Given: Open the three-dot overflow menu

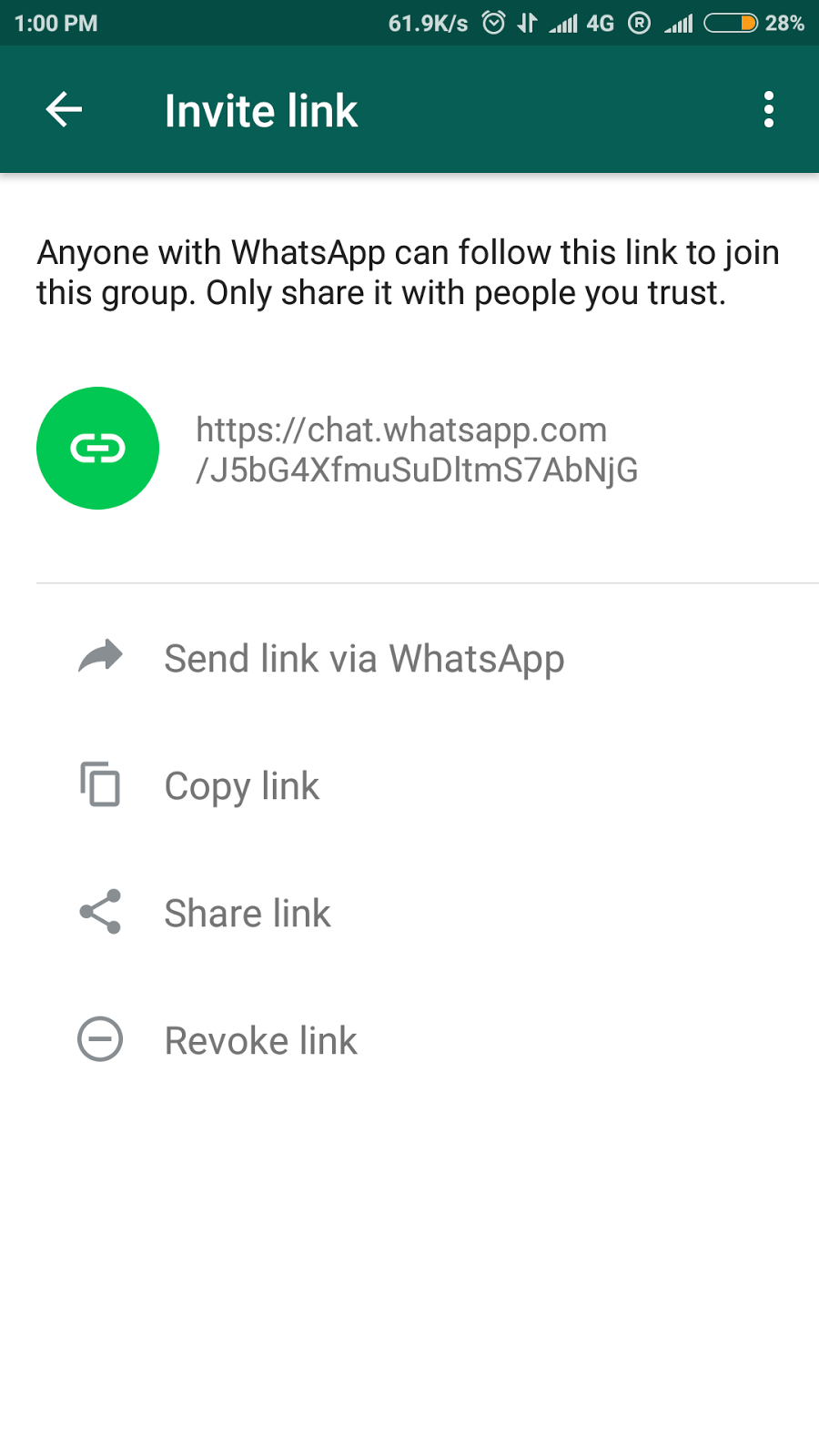Looking at the screenshot, I should [x=769, y=109].
